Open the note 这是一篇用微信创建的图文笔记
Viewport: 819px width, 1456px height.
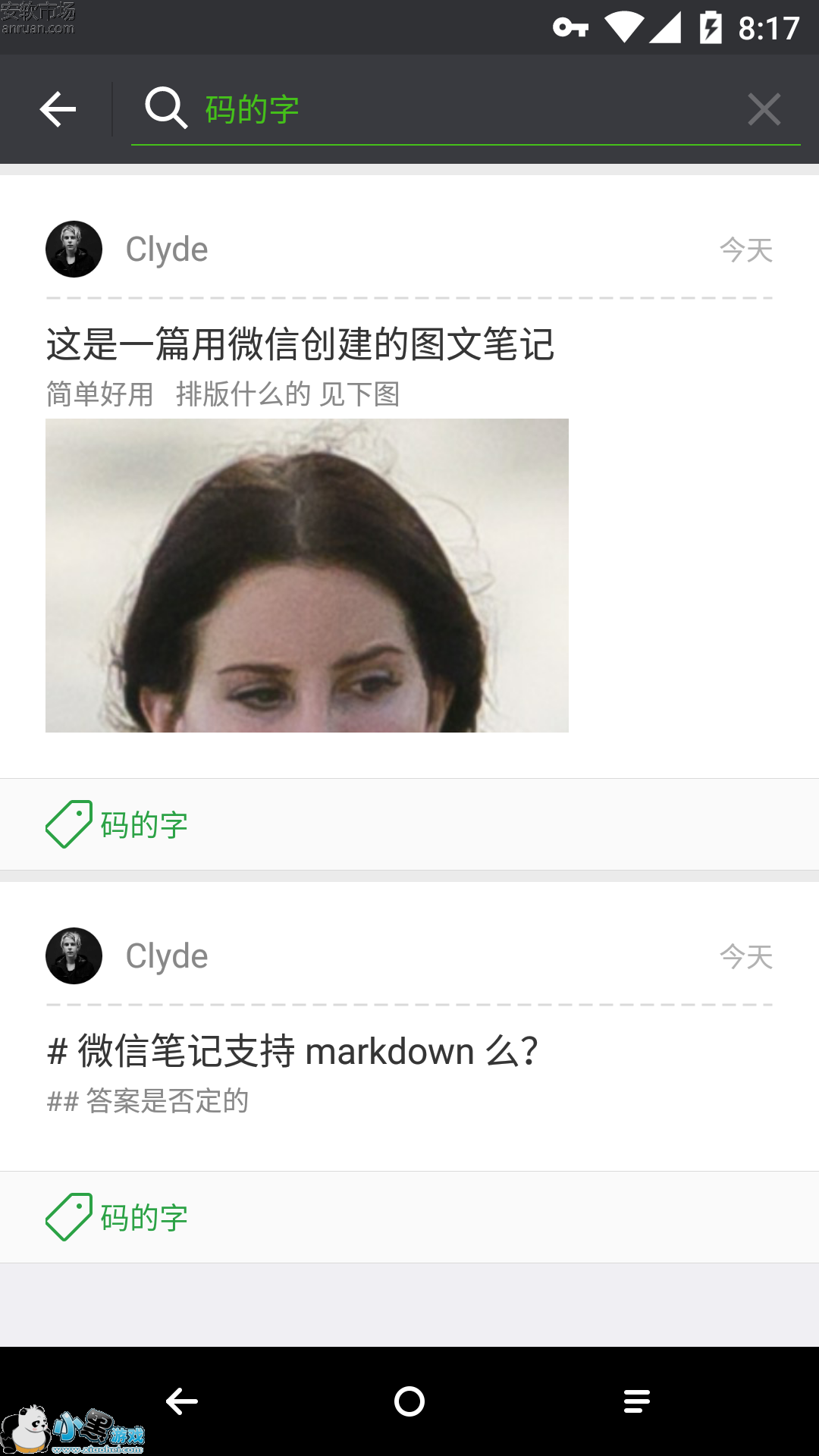point(300,345)
